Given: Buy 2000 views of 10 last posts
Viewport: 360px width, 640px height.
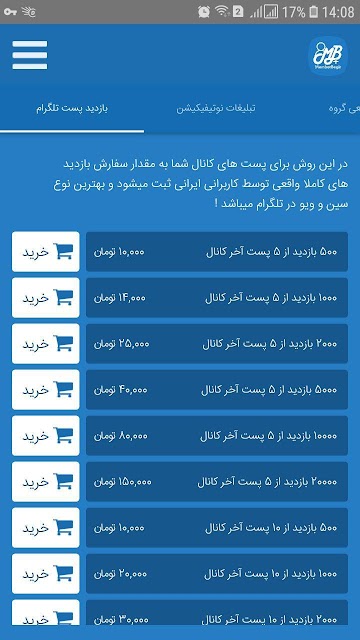Looking at the screenshot, I should click(46, 612).
